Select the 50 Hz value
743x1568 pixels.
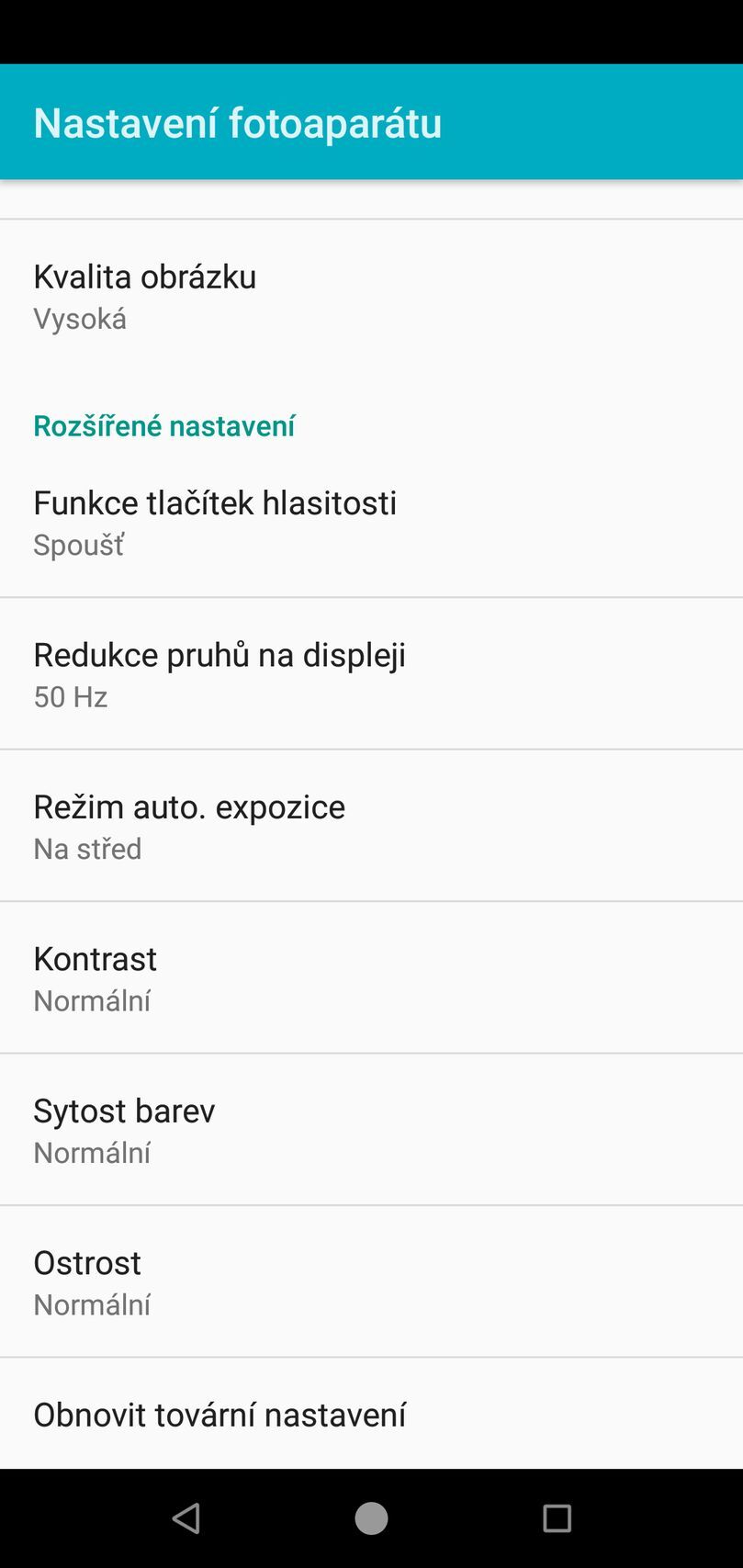tap(69, 696)
